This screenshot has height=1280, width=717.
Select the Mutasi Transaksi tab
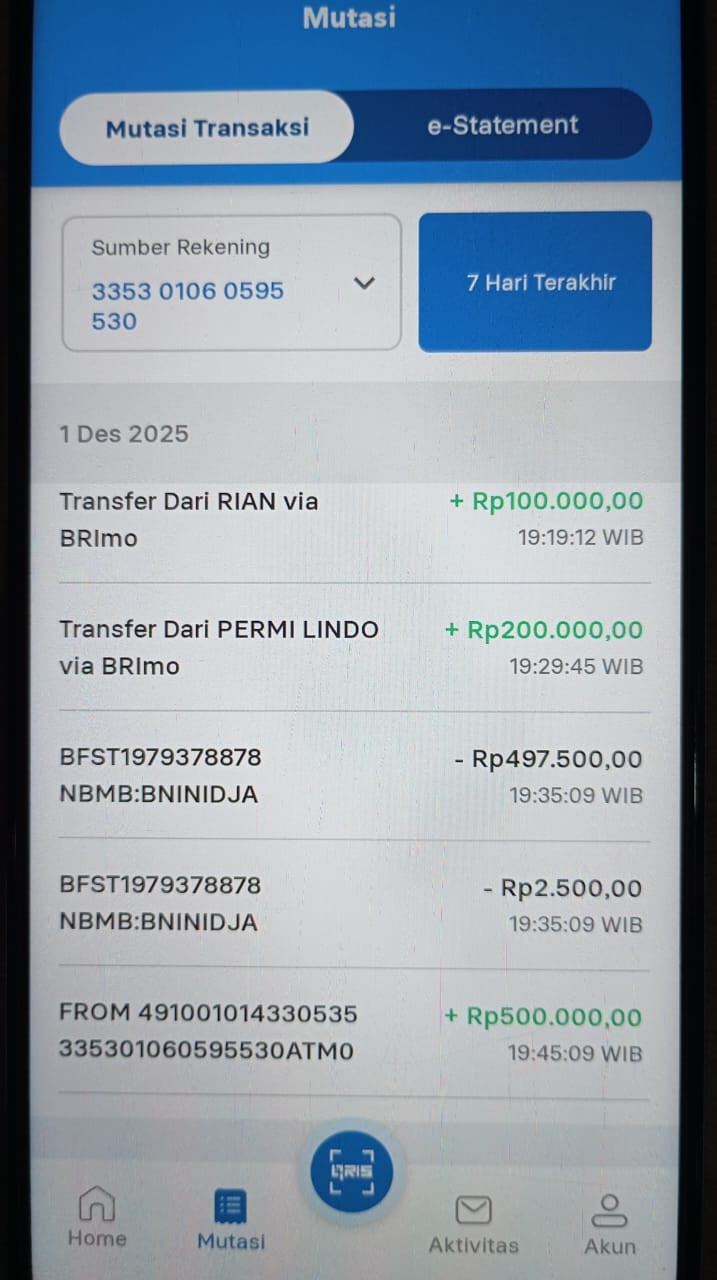pyautogui.click(x=207, y=127)
